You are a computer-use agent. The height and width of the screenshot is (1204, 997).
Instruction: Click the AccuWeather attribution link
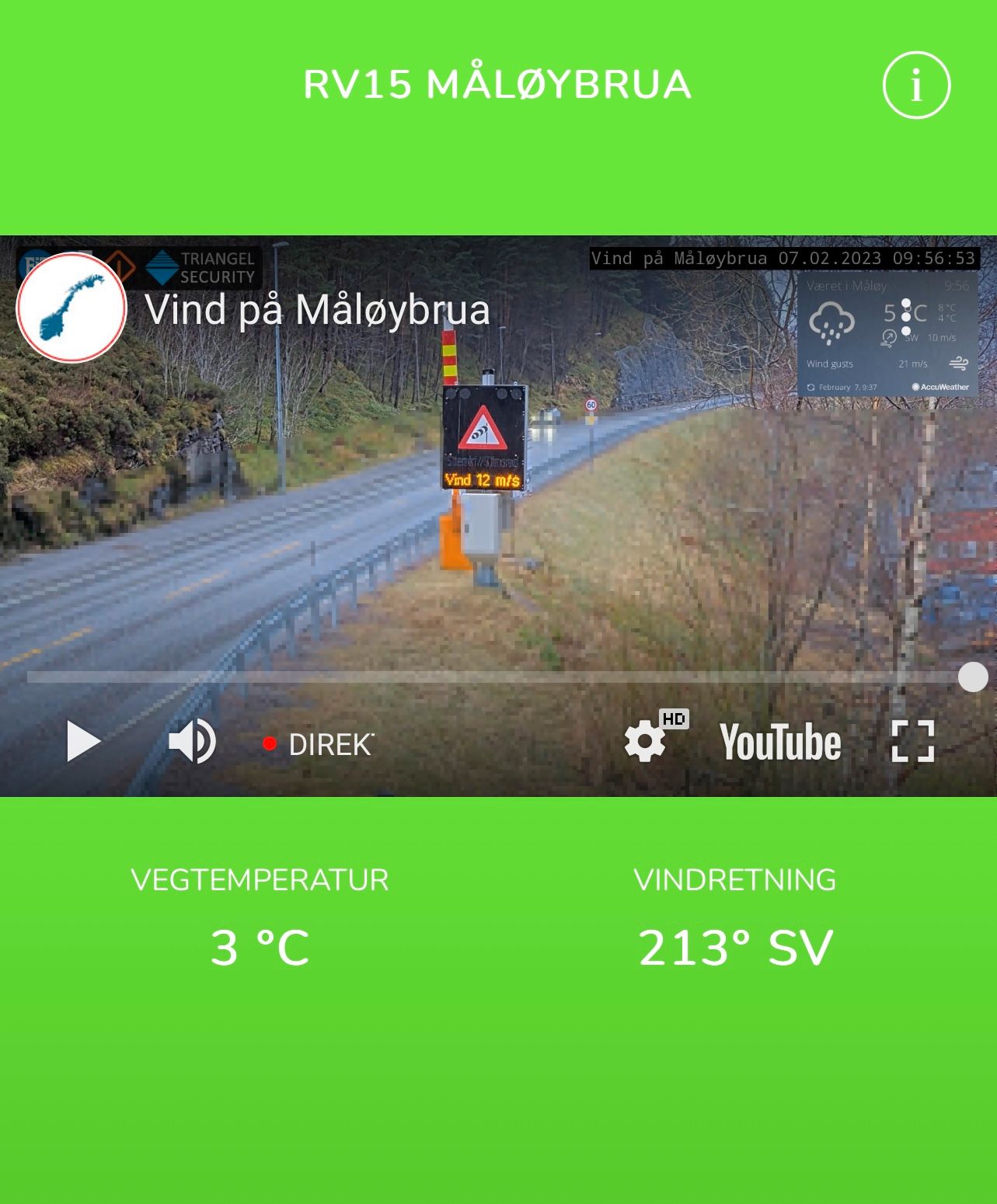point(939,386)
